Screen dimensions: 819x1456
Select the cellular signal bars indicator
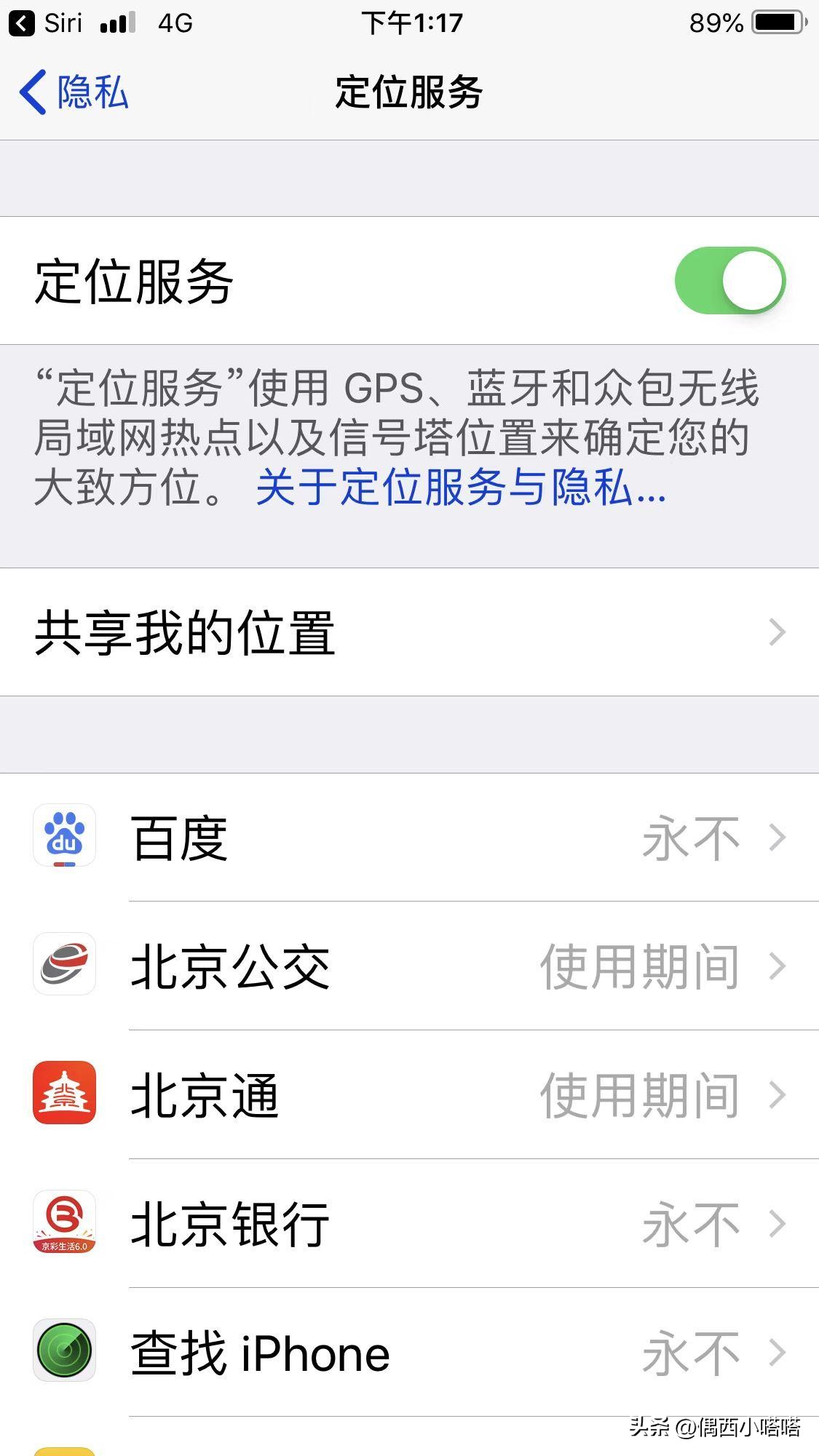(x=116, y=22)
